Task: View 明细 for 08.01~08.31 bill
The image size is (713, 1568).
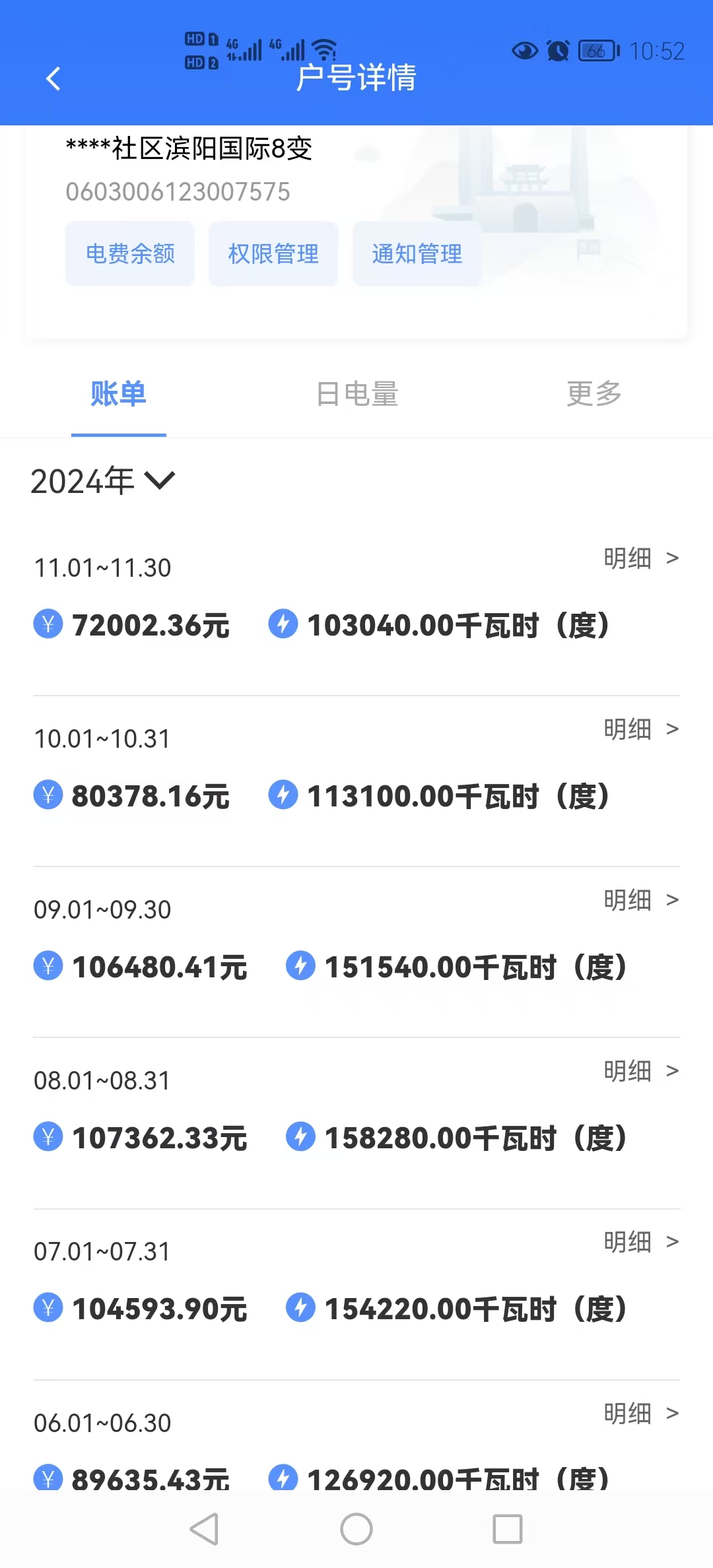Action: [x=640, y=1071]
